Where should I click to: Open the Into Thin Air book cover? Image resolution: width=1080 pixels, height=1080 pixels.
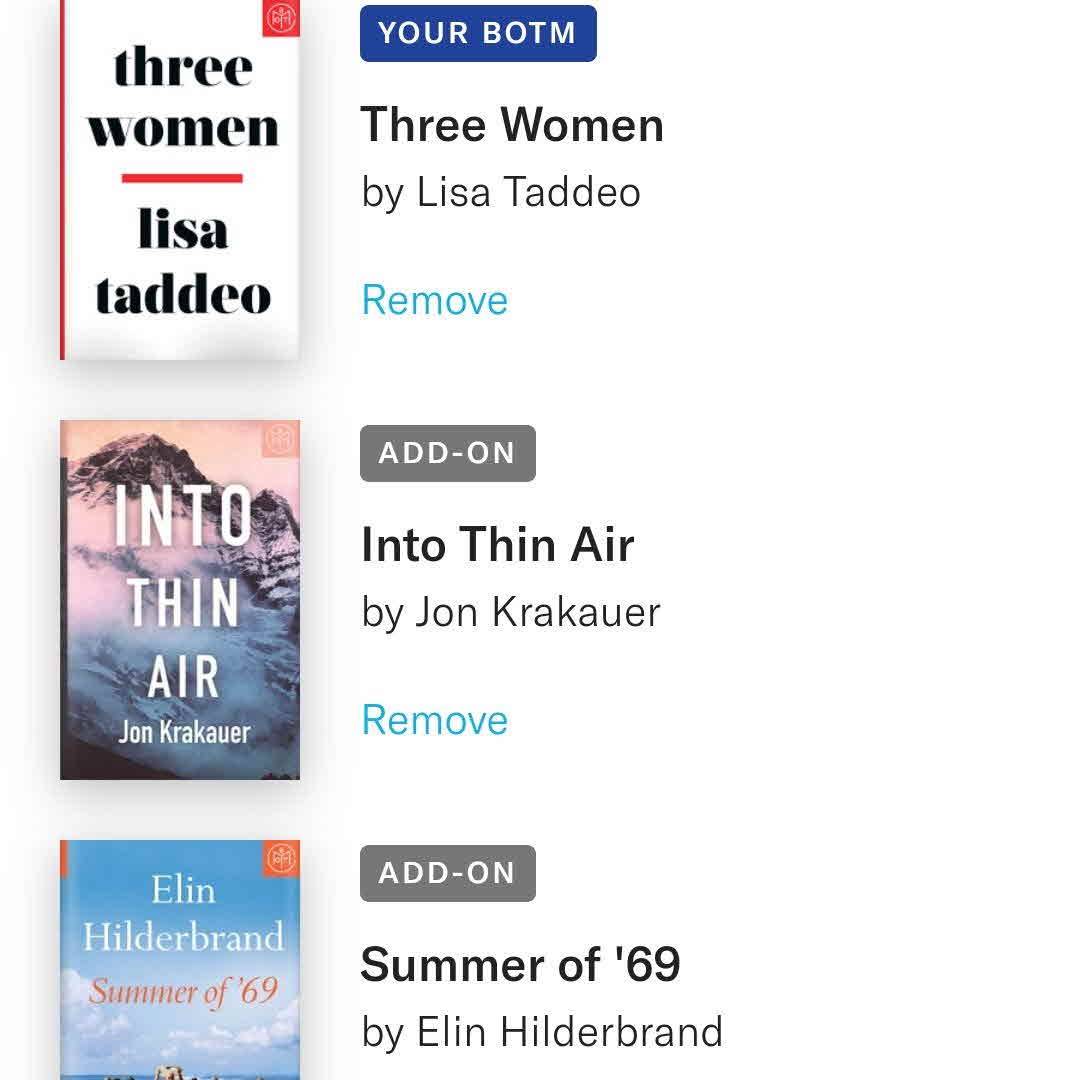click(180, 600)
